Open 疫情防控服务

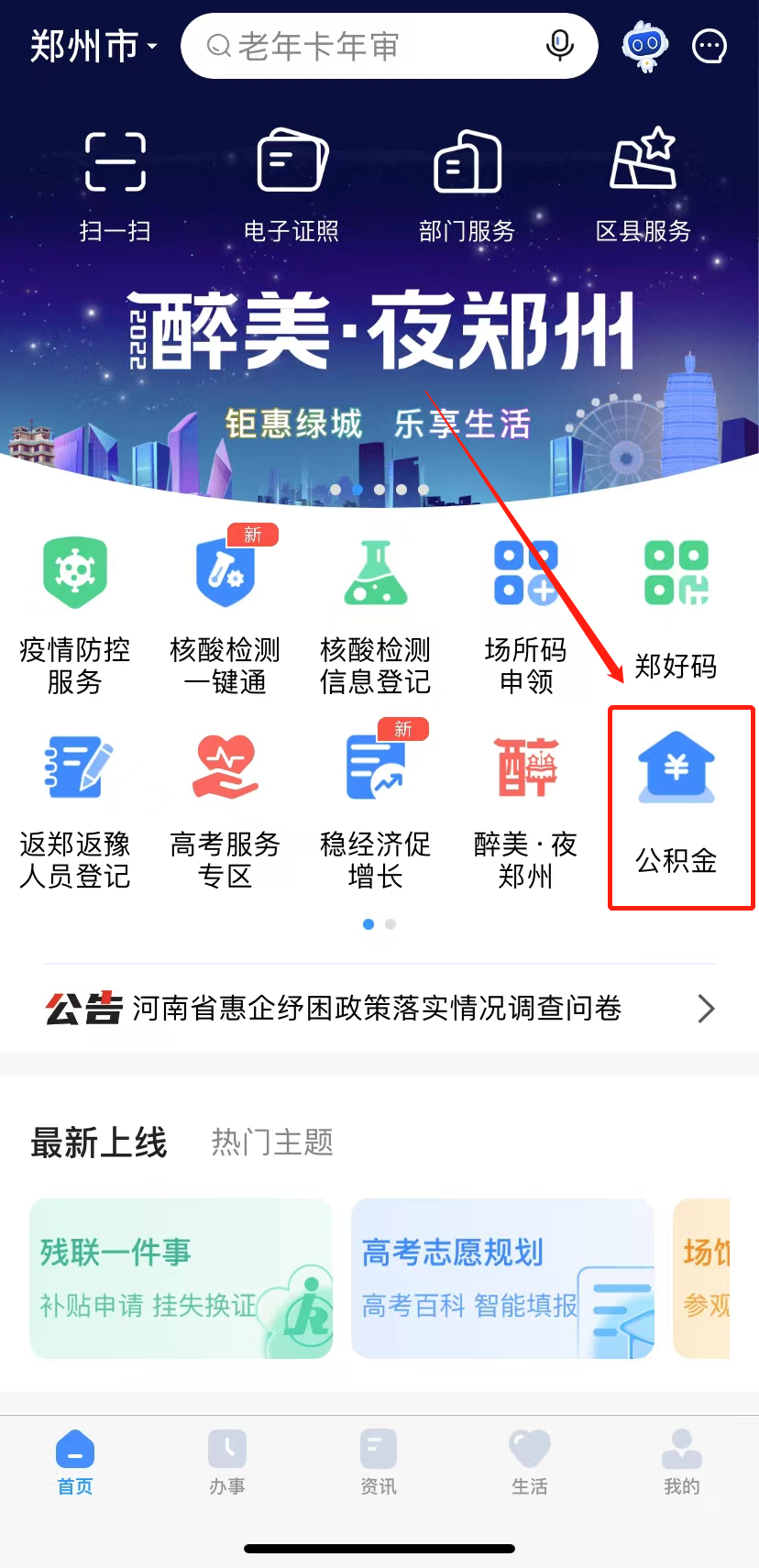pyautogui.click(x=75, y=616)
